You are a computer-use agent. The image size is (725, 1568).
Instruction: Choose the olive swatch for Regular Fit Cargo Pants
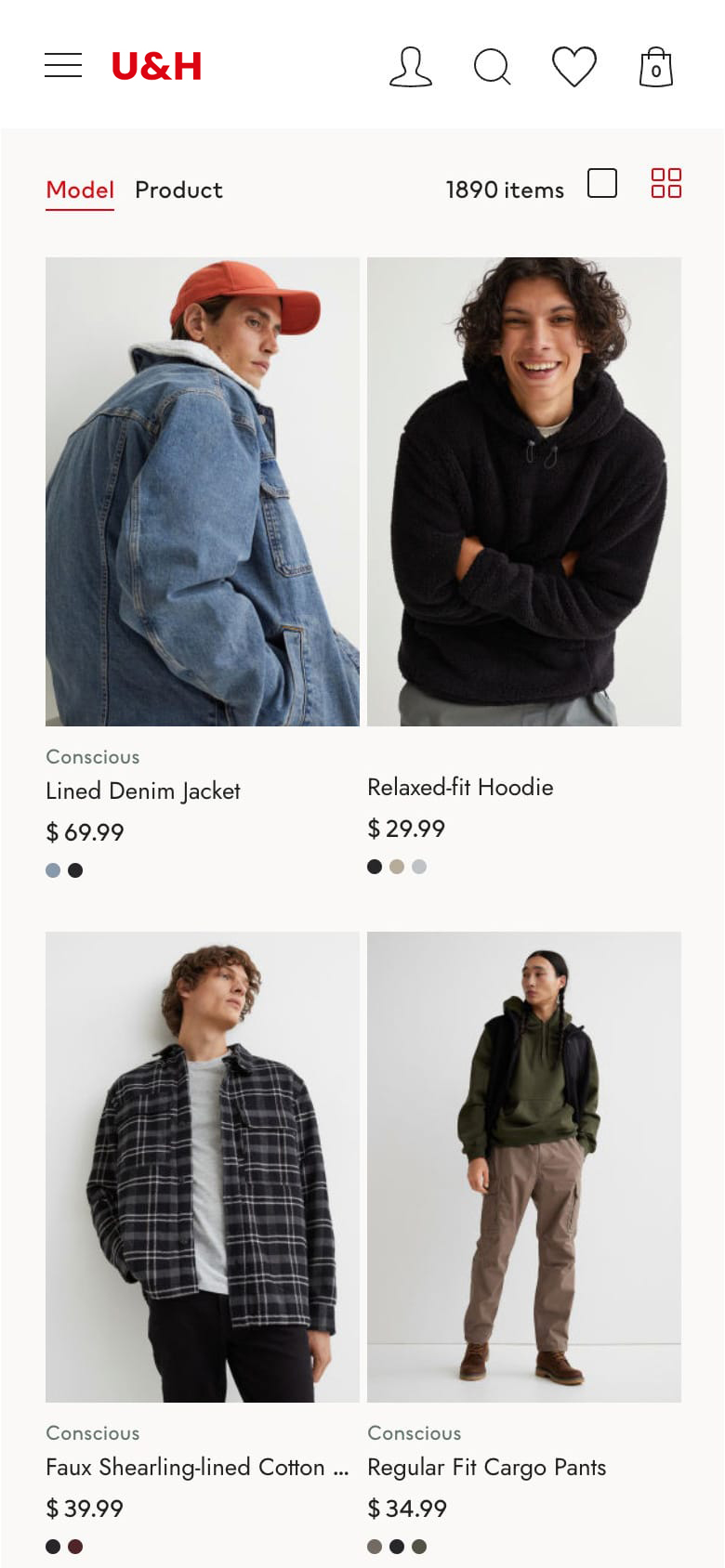[x=419, y=1547]
